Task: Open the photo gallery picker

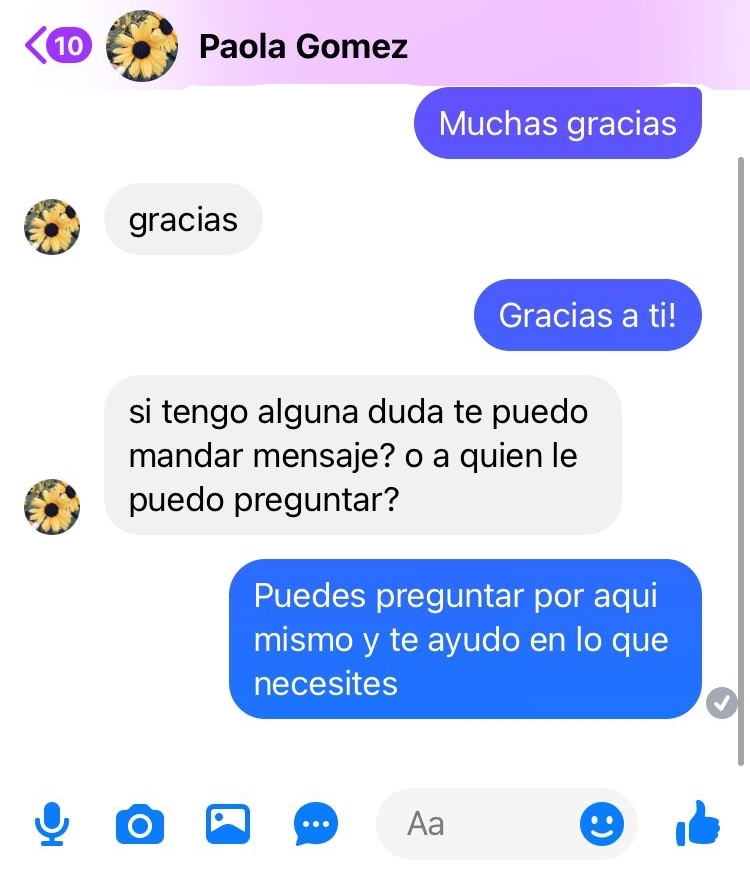Action: click(228, 824)
